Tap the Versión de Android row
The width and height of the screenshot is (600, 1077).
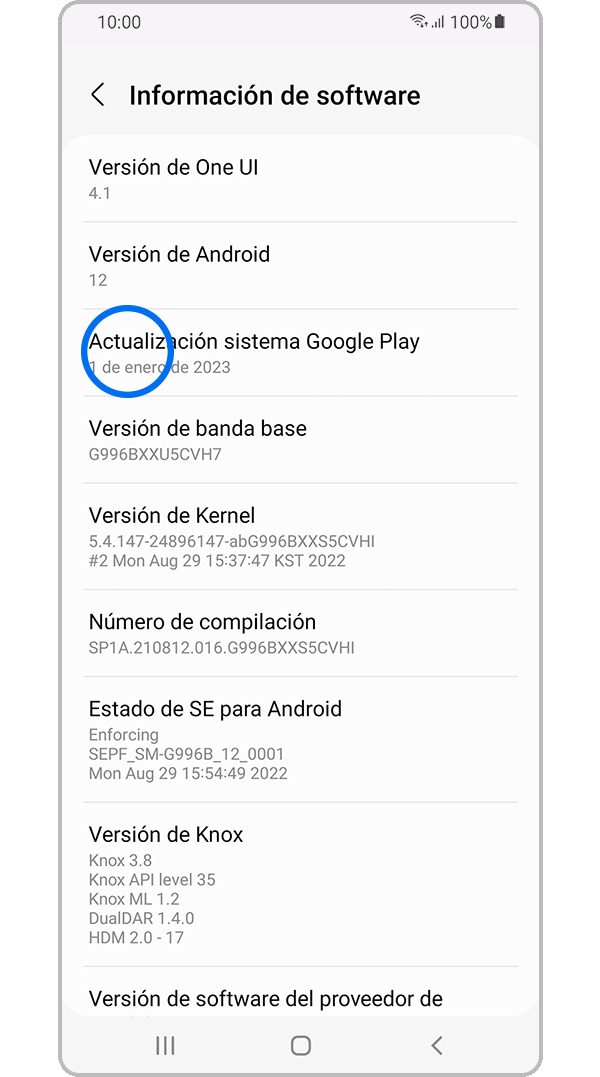coord(300,265)
